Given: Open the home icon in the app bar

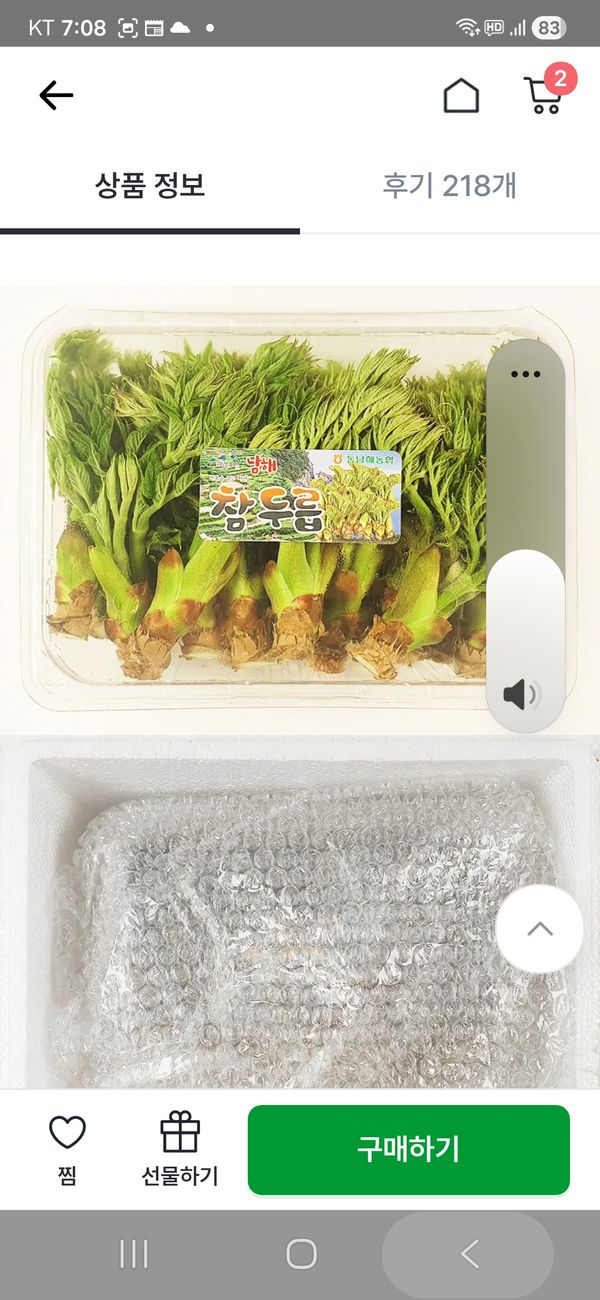Looking at the screenshot, I should [461, 96].
